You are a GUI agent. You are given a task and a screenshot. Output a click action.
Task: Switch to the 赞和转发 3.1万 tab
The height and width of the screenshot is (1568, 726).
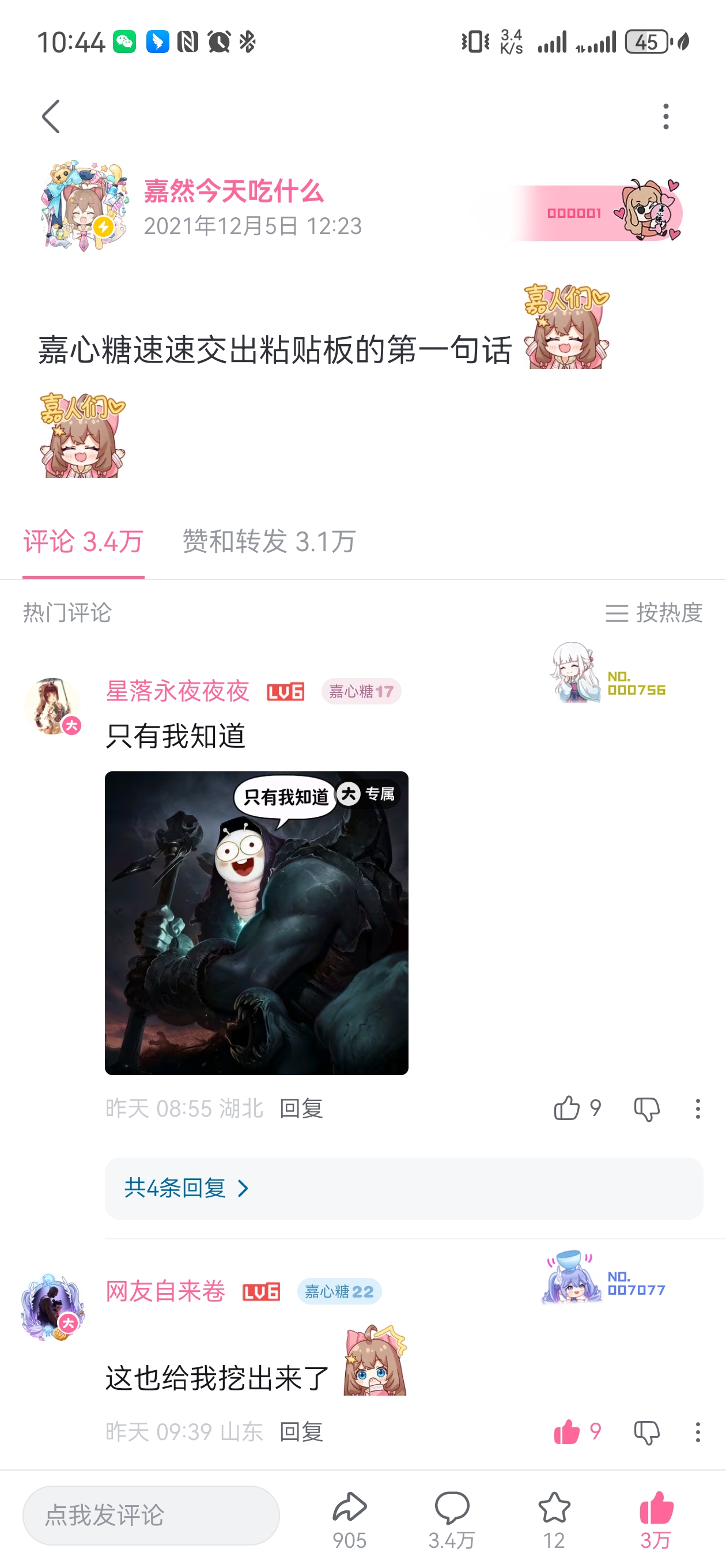[269, 541]
